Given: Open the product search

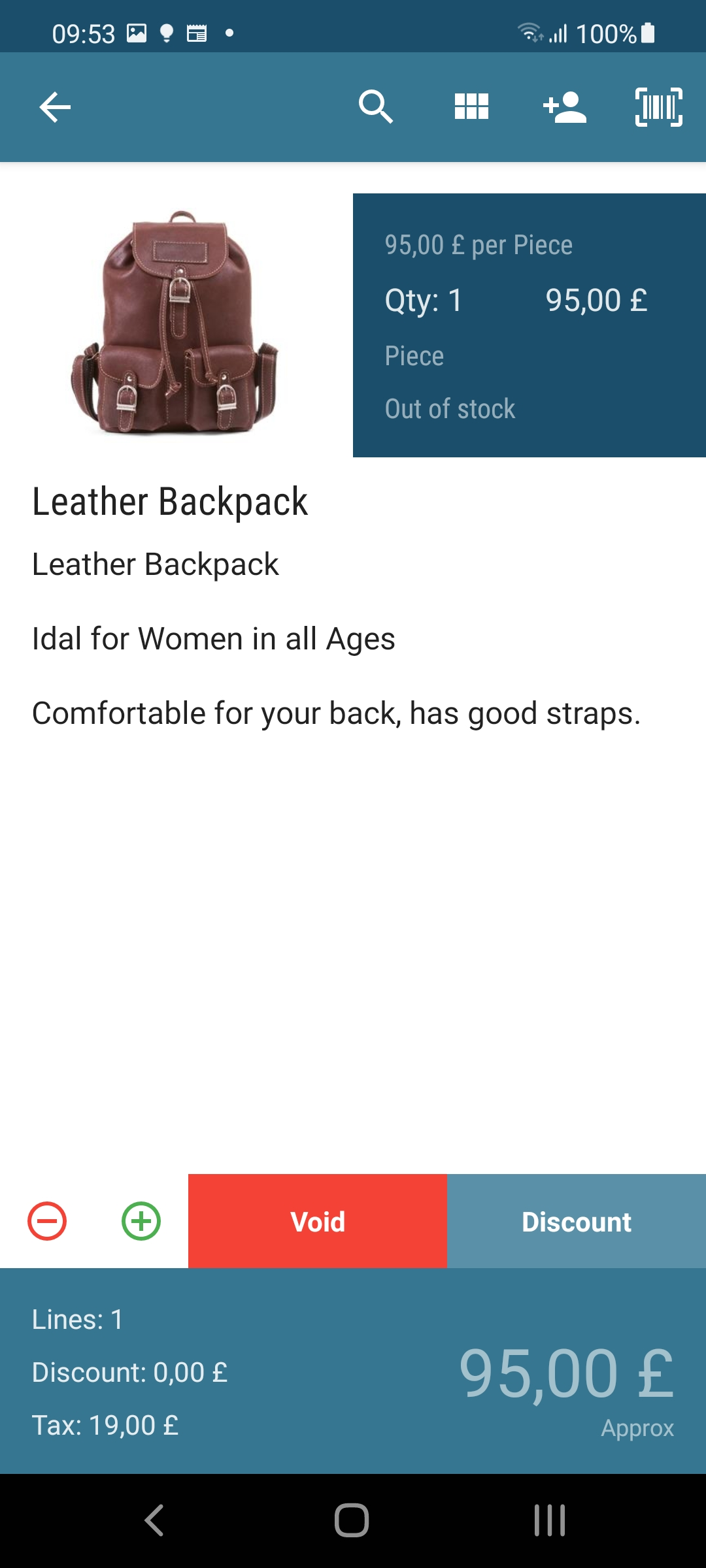Looking at the screenshot, I should pos(376,107).
